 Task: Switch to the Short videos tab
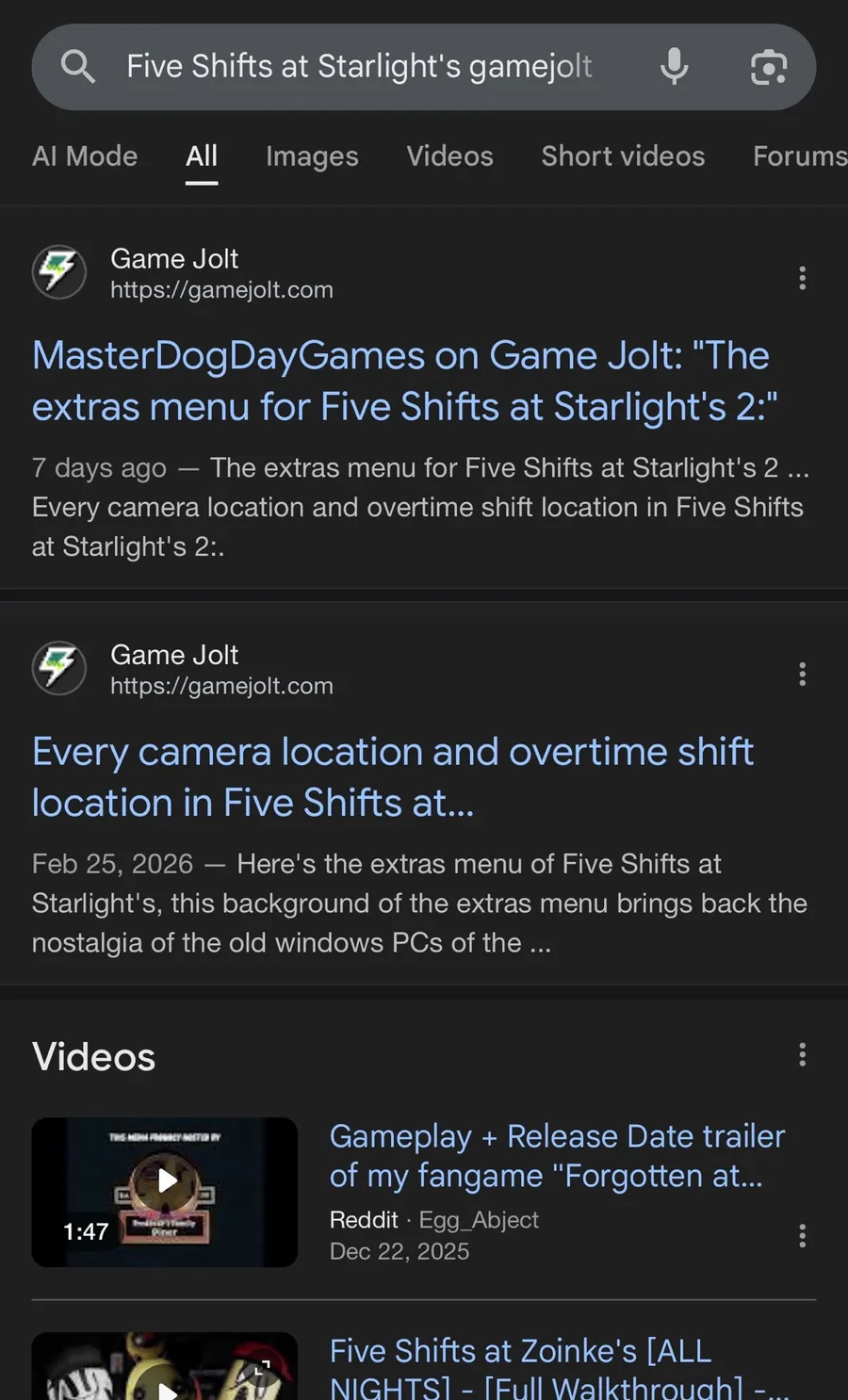click(x=623, y=156)
